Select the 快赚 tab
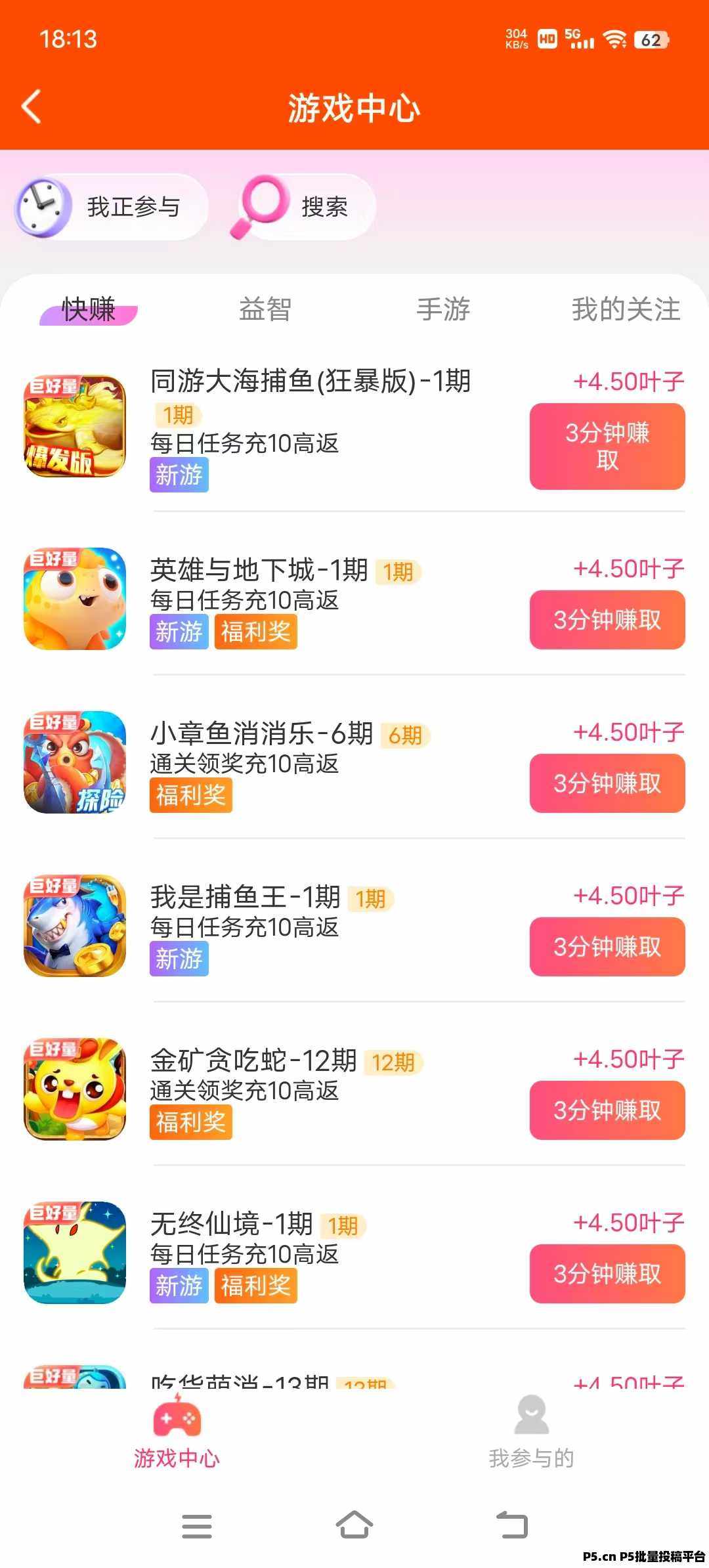709x1568 pixels. pos(89,309)
